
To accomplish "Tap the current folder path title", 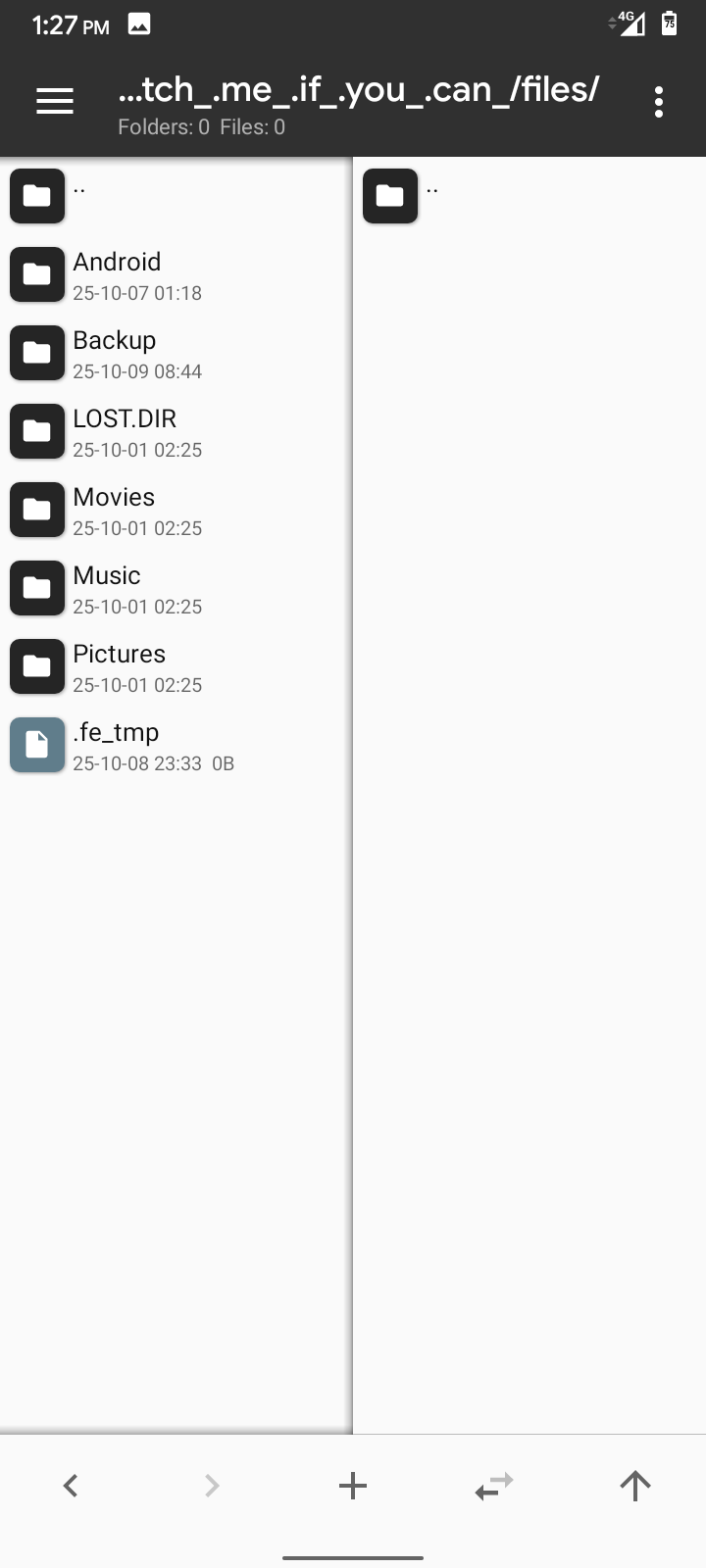I will (359, 90).
